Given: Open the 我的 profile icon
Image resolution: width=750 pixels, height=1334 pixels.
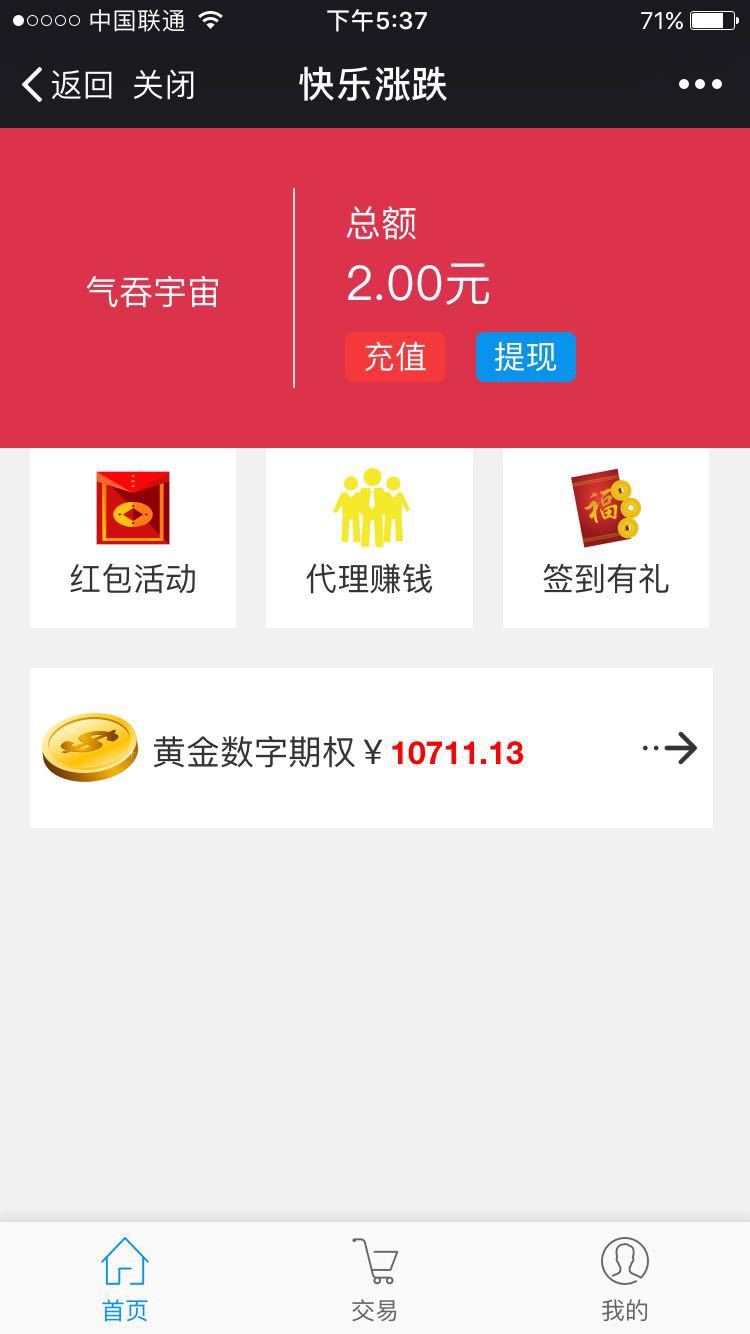Looking at the screenshot, I should tap(625, 1263).
